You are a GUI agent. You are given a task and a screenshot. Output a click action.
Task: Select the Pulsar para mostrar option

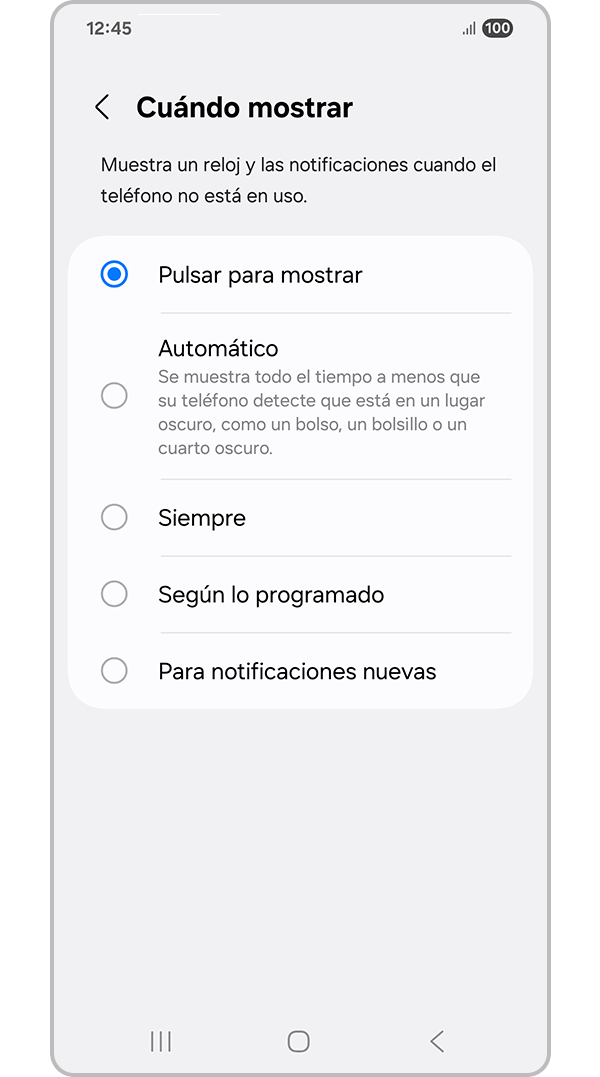115,275
